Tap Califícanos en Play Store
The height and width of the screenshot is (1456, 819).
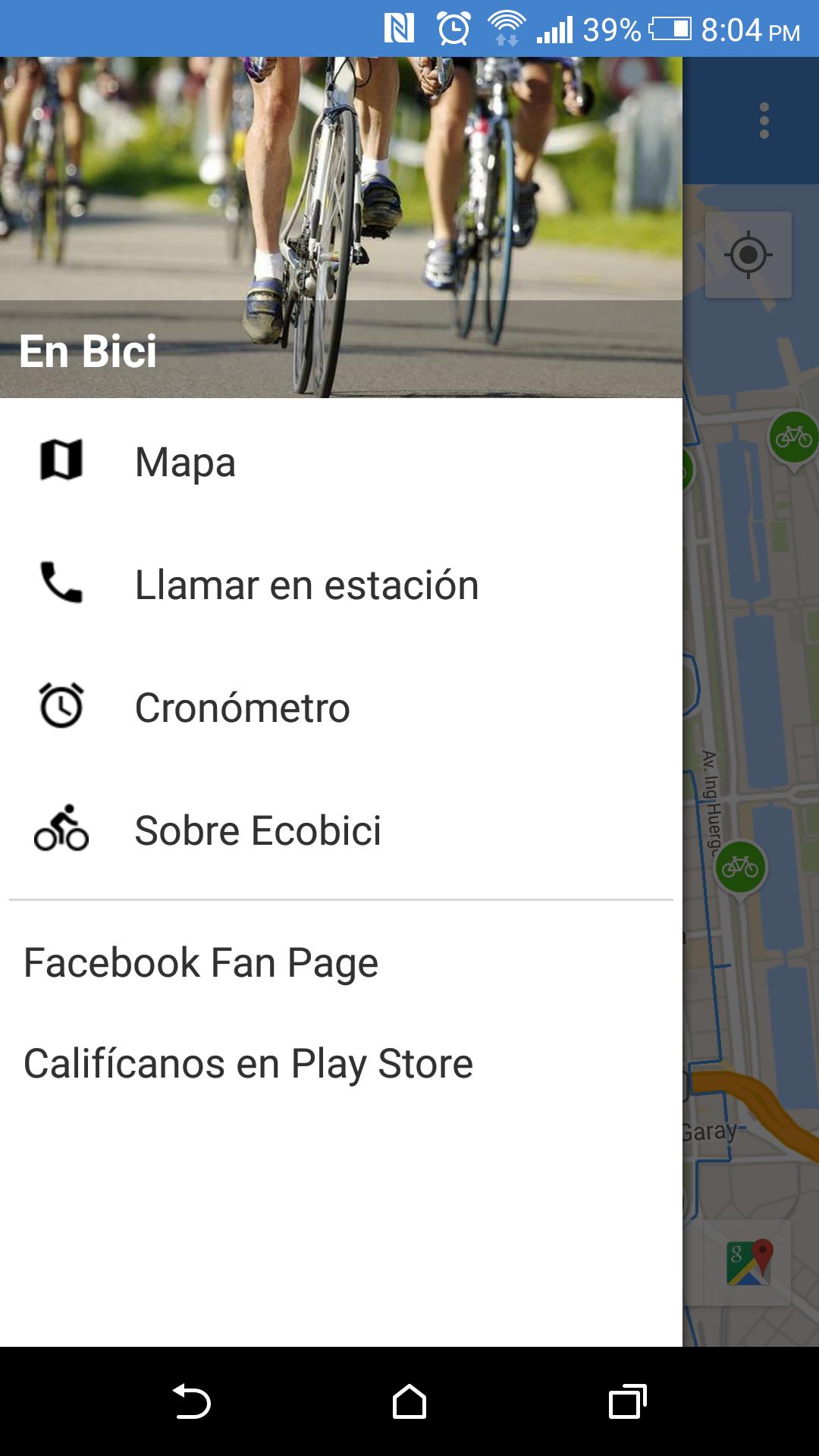[247, 1063]
